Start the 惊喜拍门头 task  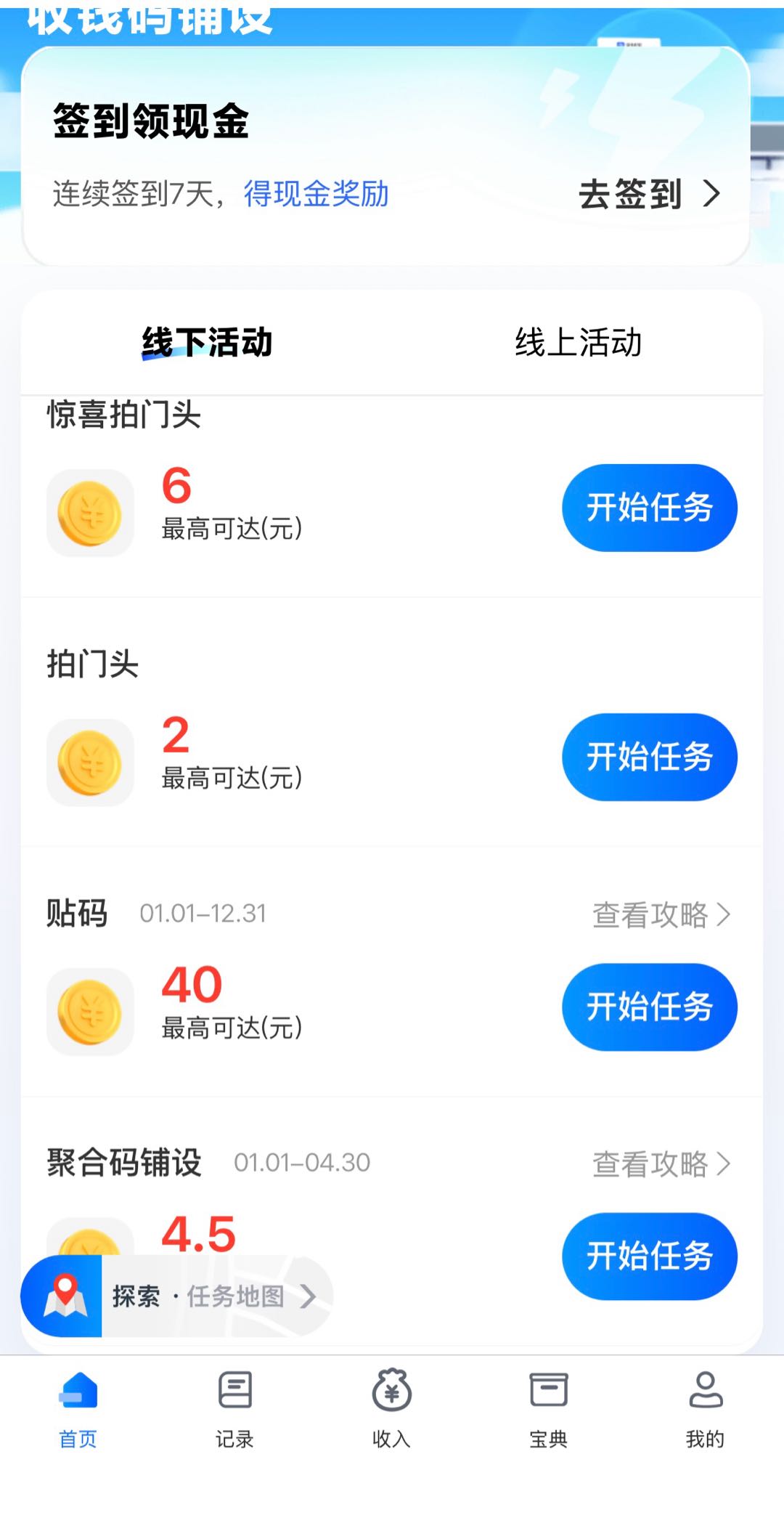(650, 508)
